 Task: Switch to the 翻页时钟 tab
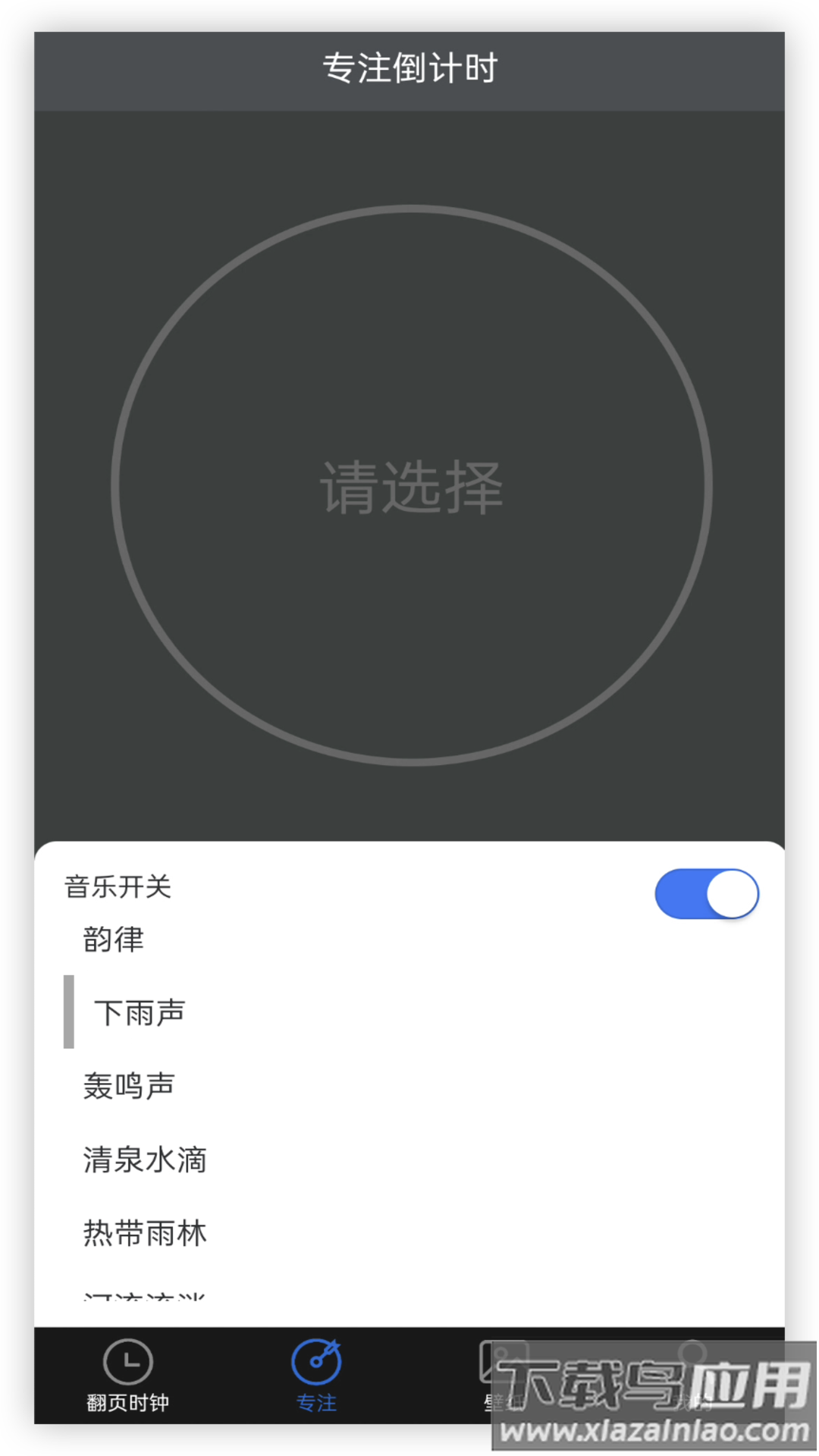[128, 1401]
